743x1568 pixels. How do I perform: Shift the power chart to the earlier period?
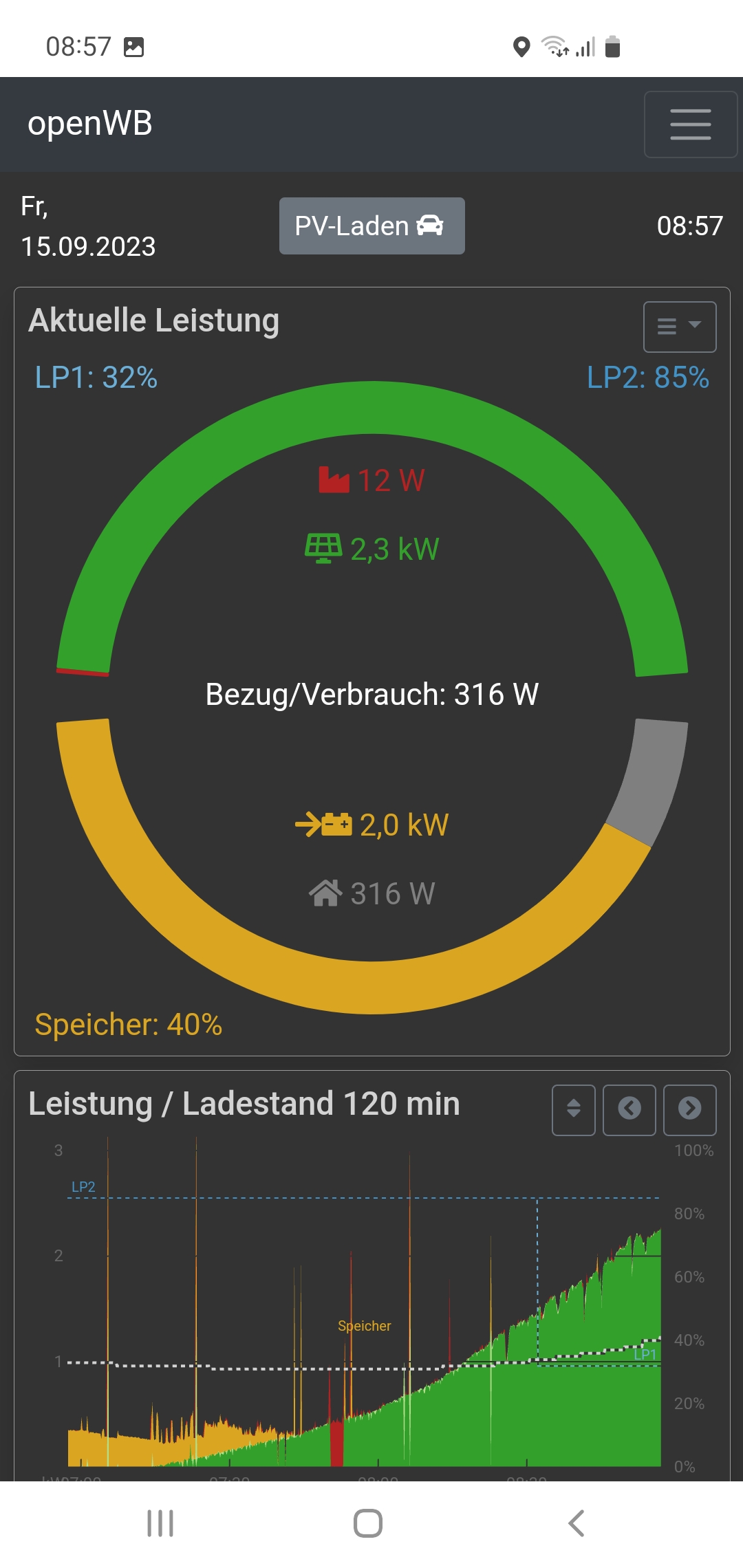click(x=629, y=1109)
